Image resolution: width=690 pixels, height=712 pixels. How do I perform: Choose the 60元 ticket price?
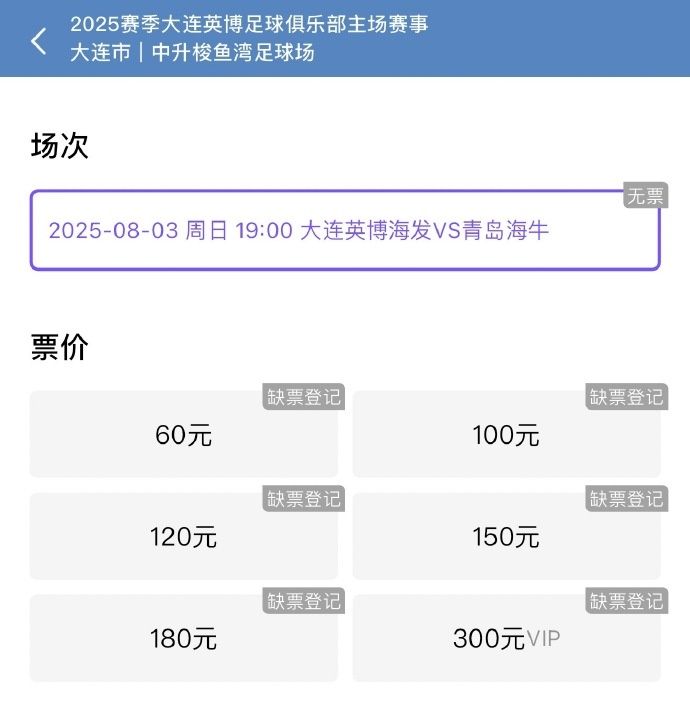tap(184, 435)
